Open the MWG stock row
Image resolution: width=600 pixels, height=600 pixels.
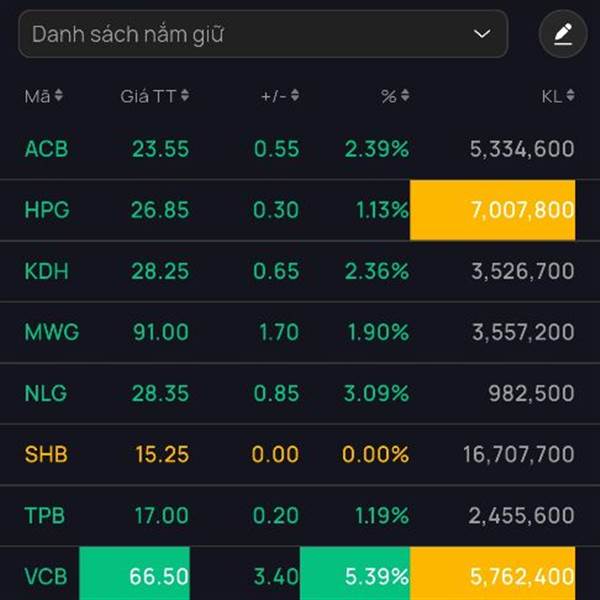50,332
